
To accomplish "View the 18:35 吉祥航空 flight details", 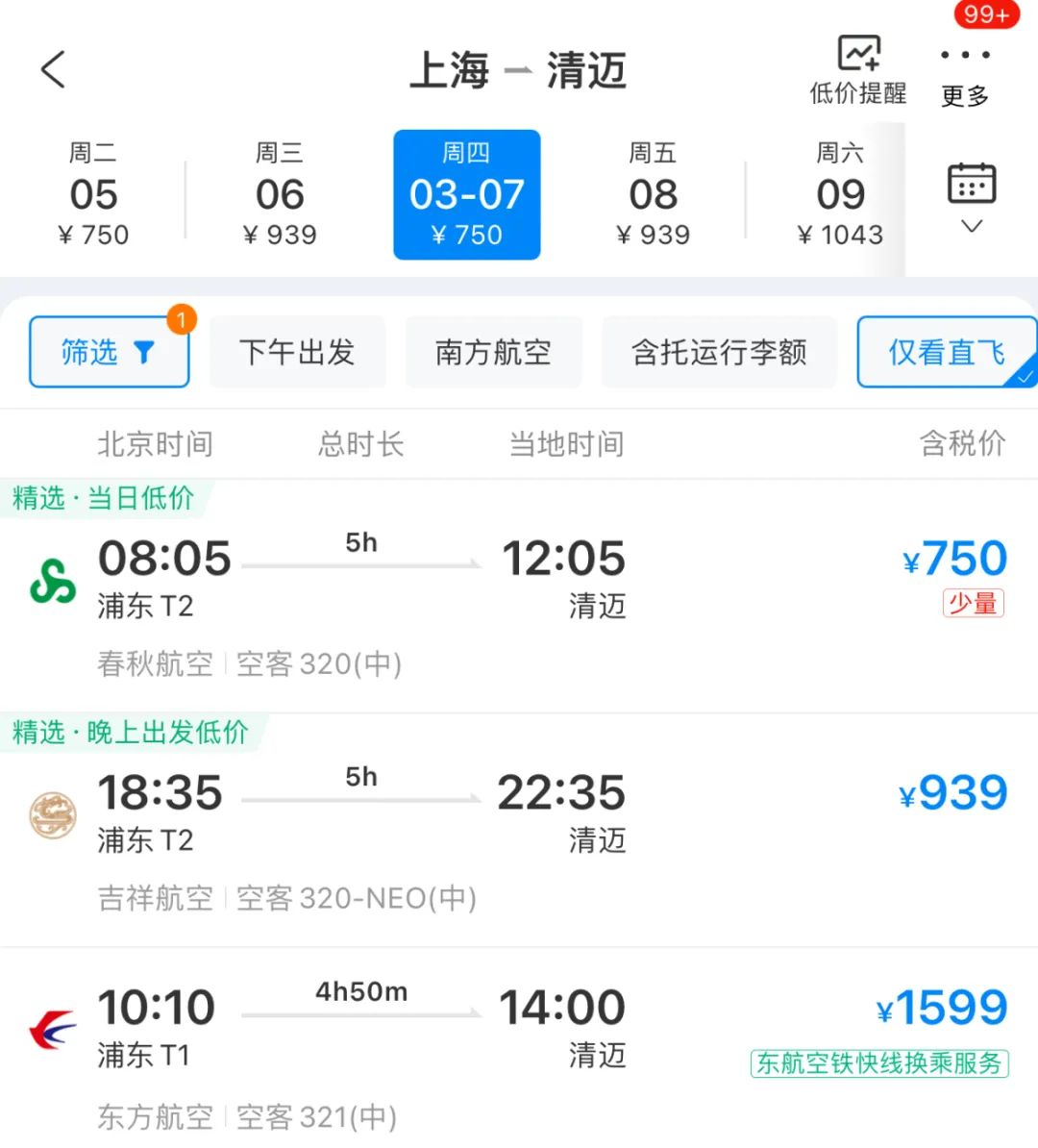I will [x=519, y=832].
